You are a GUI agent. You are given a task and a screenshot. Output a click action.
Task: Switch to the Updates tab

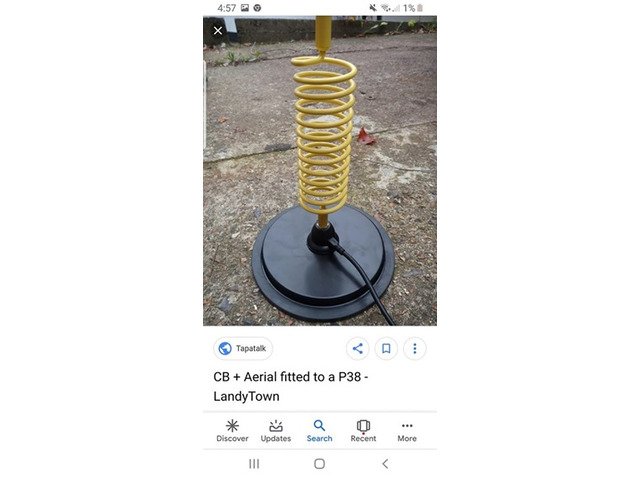click(276, 431)
